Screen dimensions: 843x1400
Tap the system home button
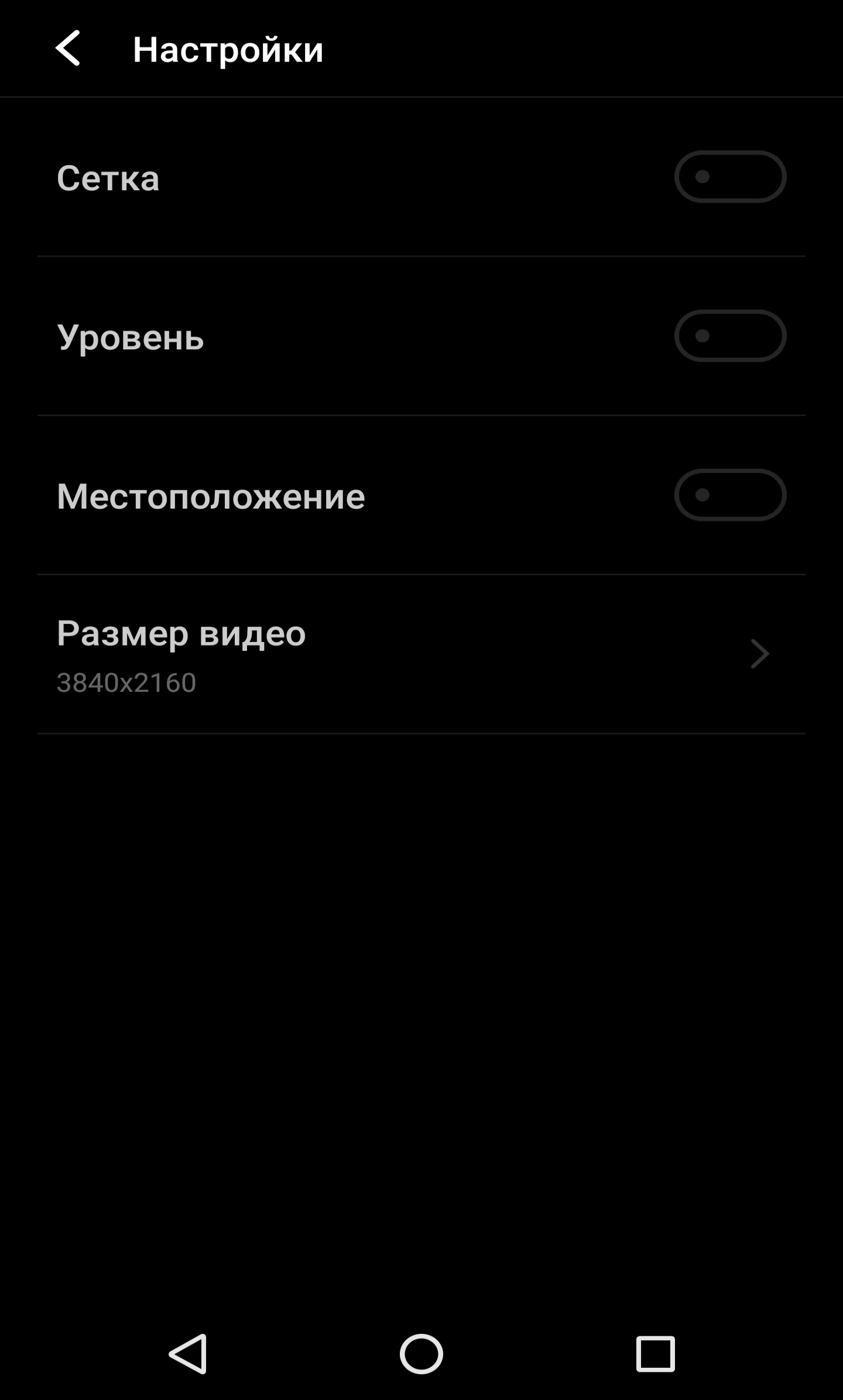[x=421, y=1353]
